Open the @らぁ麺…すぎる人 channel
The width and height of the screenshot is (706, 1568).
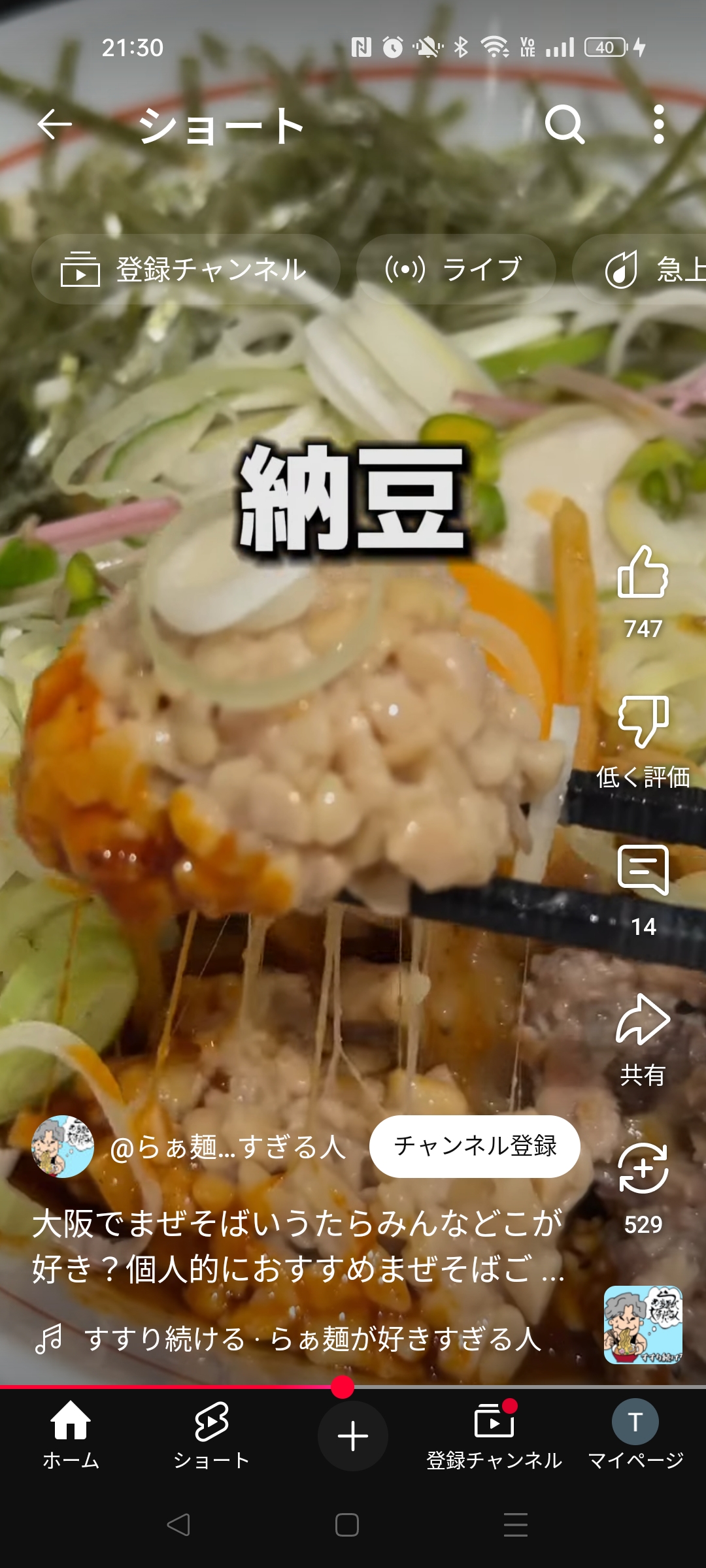(x=227, y=1147)
